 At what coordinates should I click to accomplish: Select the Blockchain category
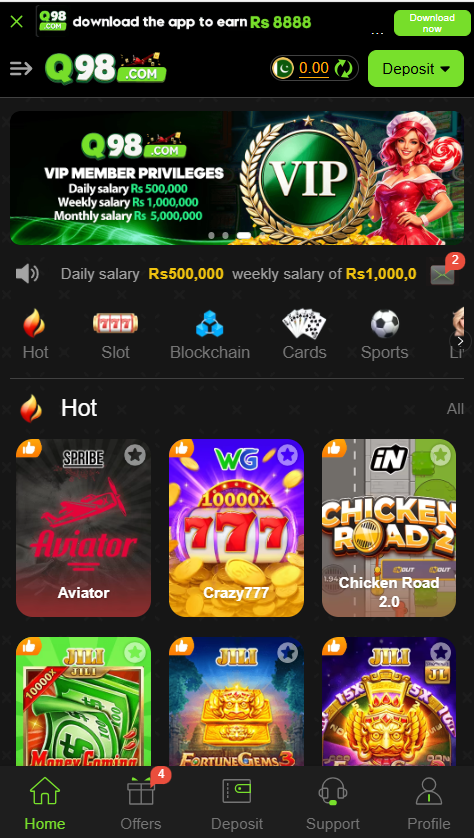[209, 336]
